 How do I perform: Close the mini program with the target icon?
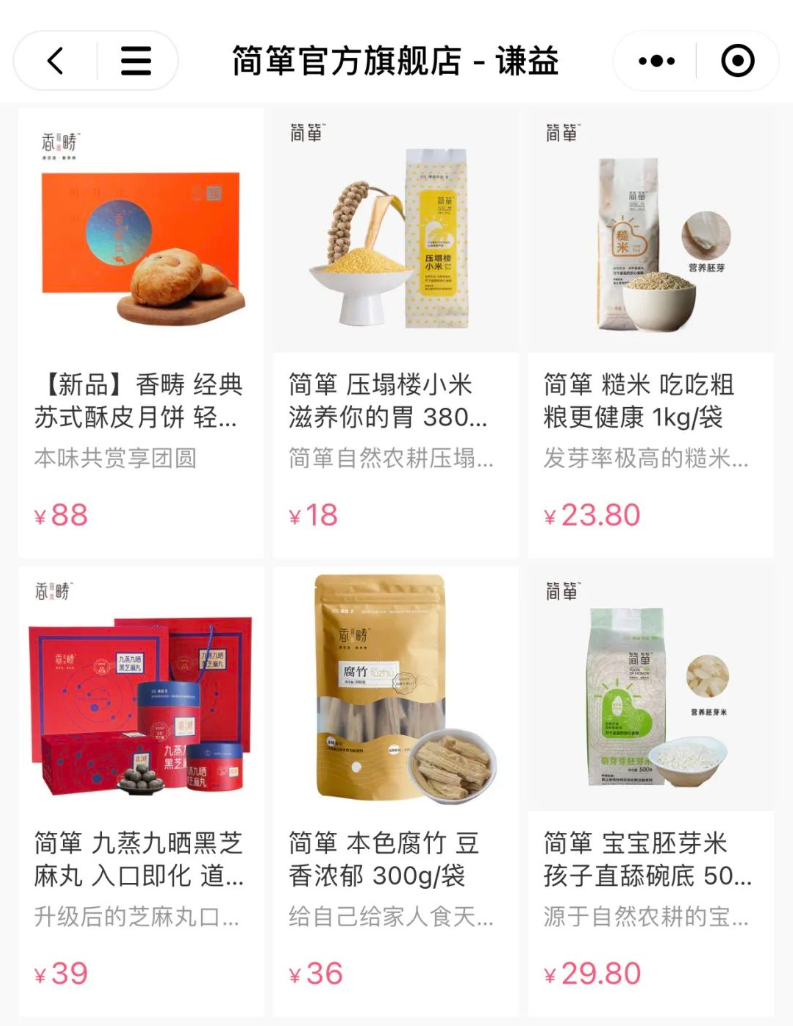click(738, 61)
